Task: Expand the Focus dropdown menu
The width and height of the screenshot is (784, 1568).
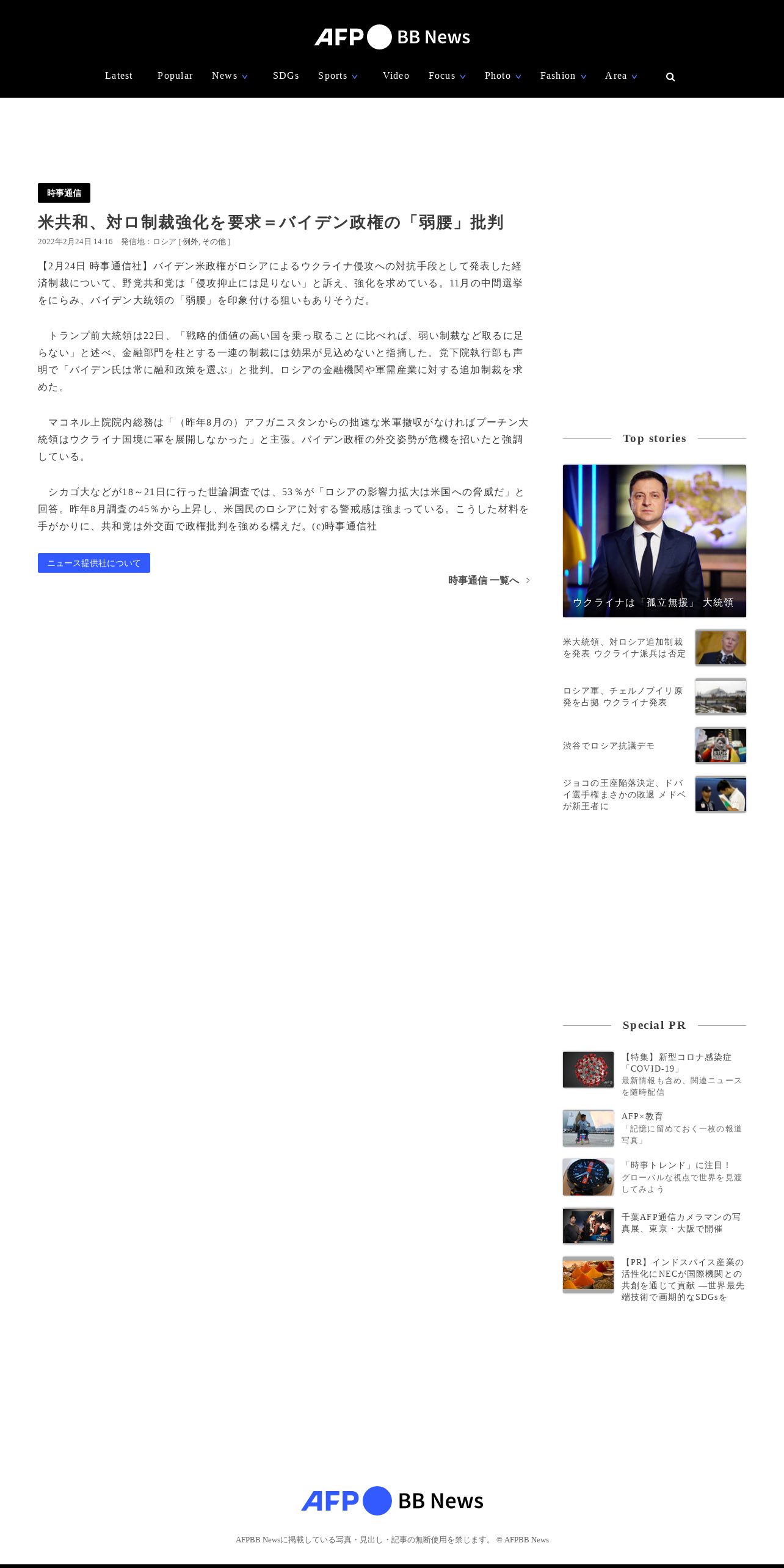Action: [447, 76]
